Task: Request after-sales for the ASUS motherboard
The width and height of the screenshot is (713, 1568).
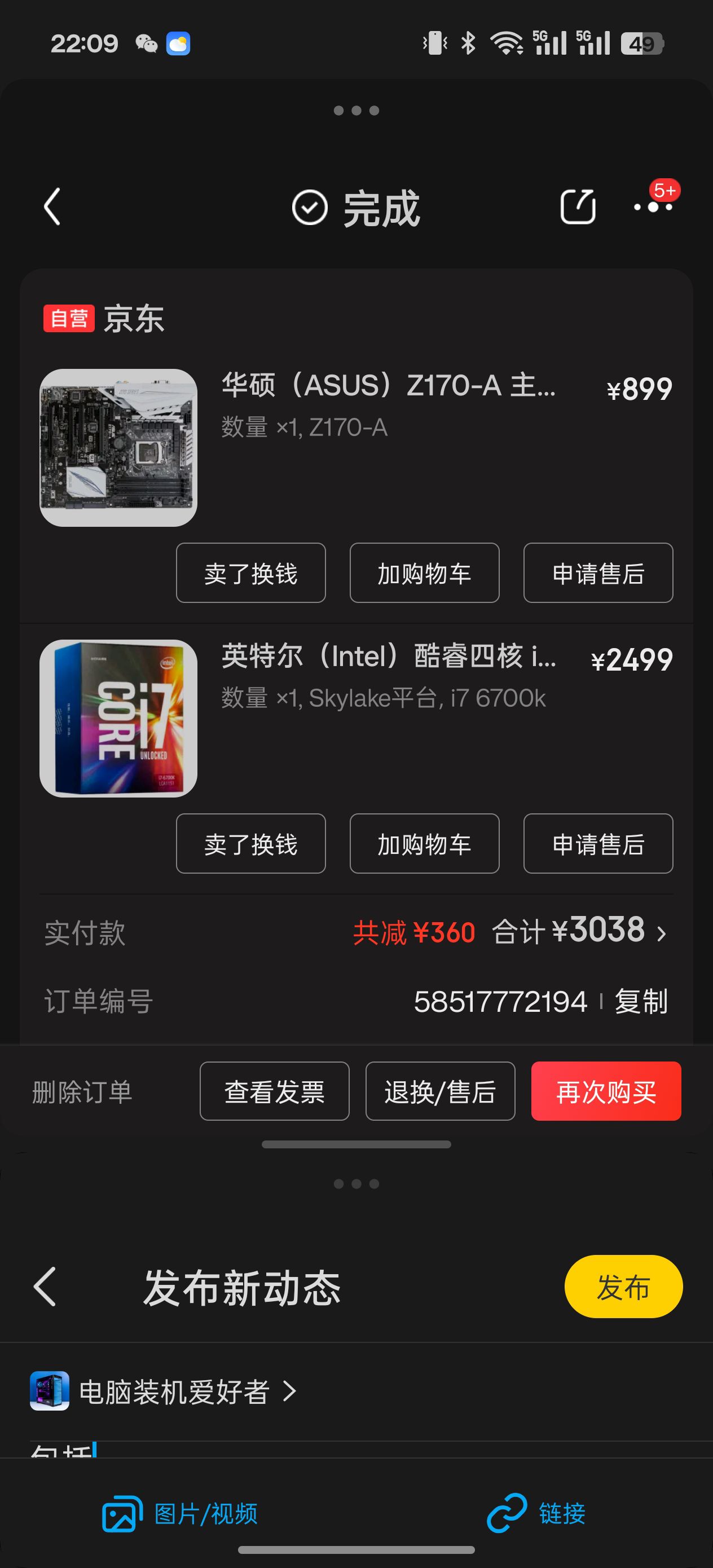Action: click(x=598, y=573)
